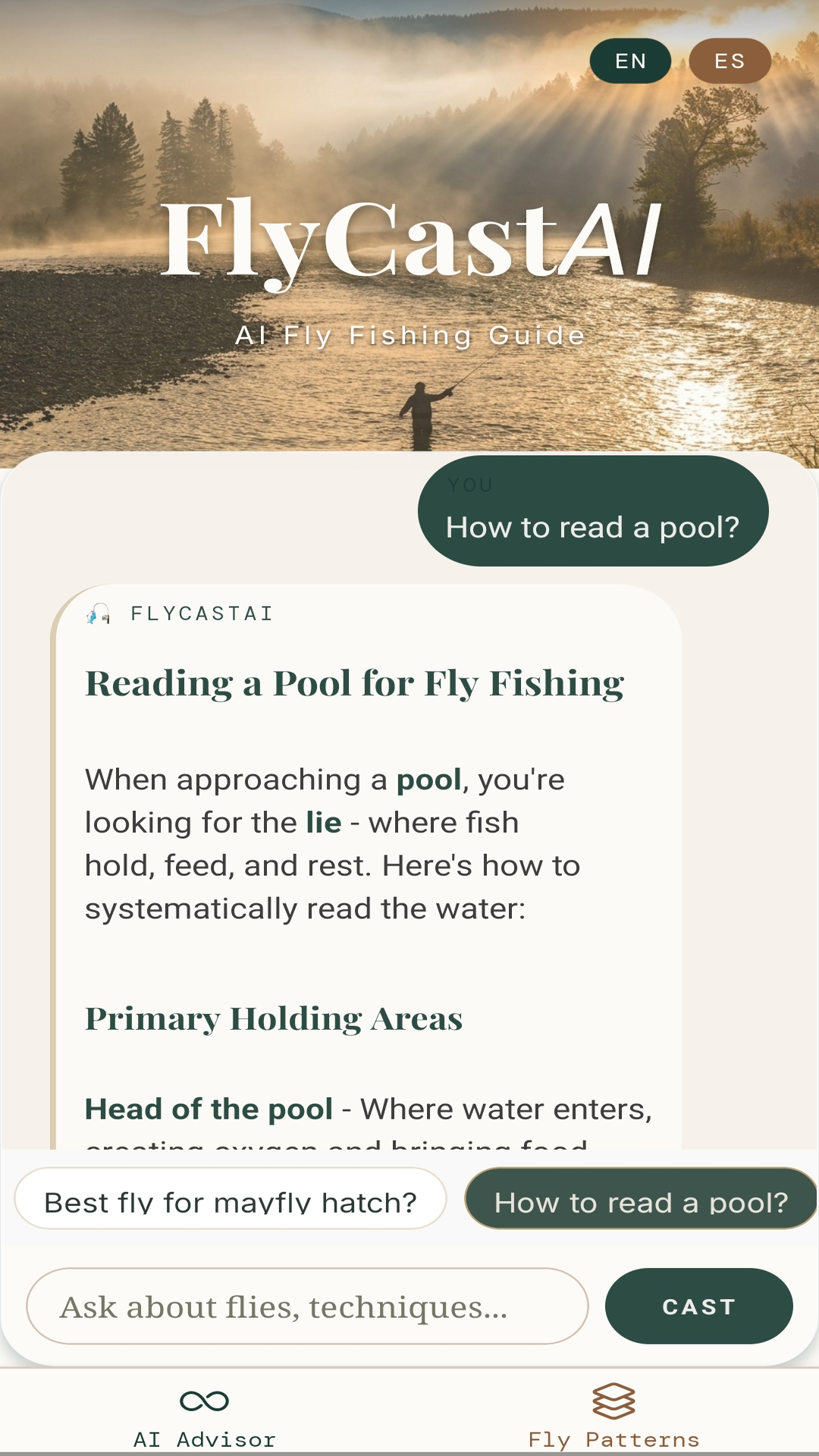Tap the FlyCastAI fish emoji in the reply header
Image resolution: width=819 pixels, height=1456 pixels.
(x=99, y=614)
